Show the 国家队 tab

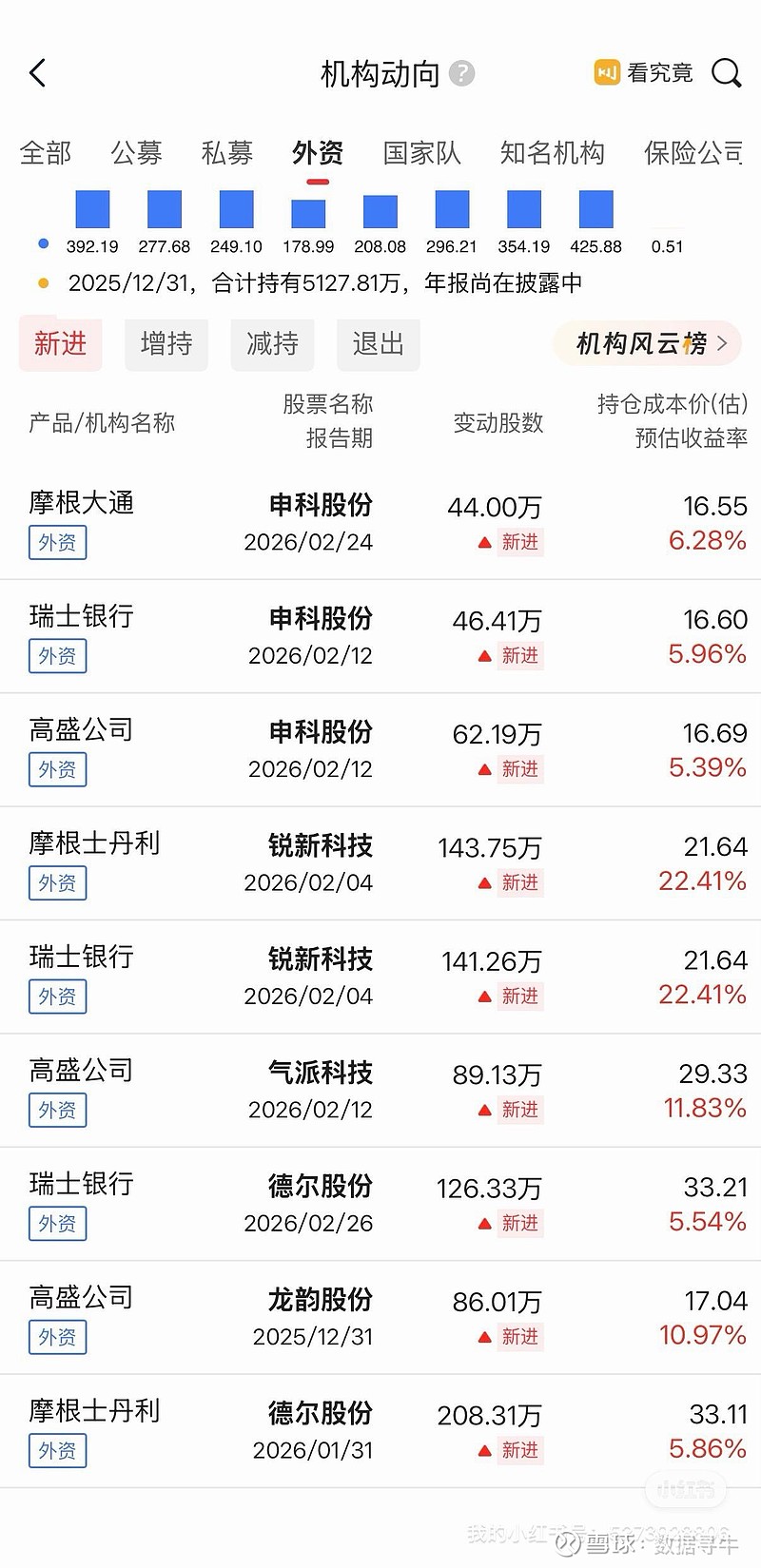click(x=421, y=153)
